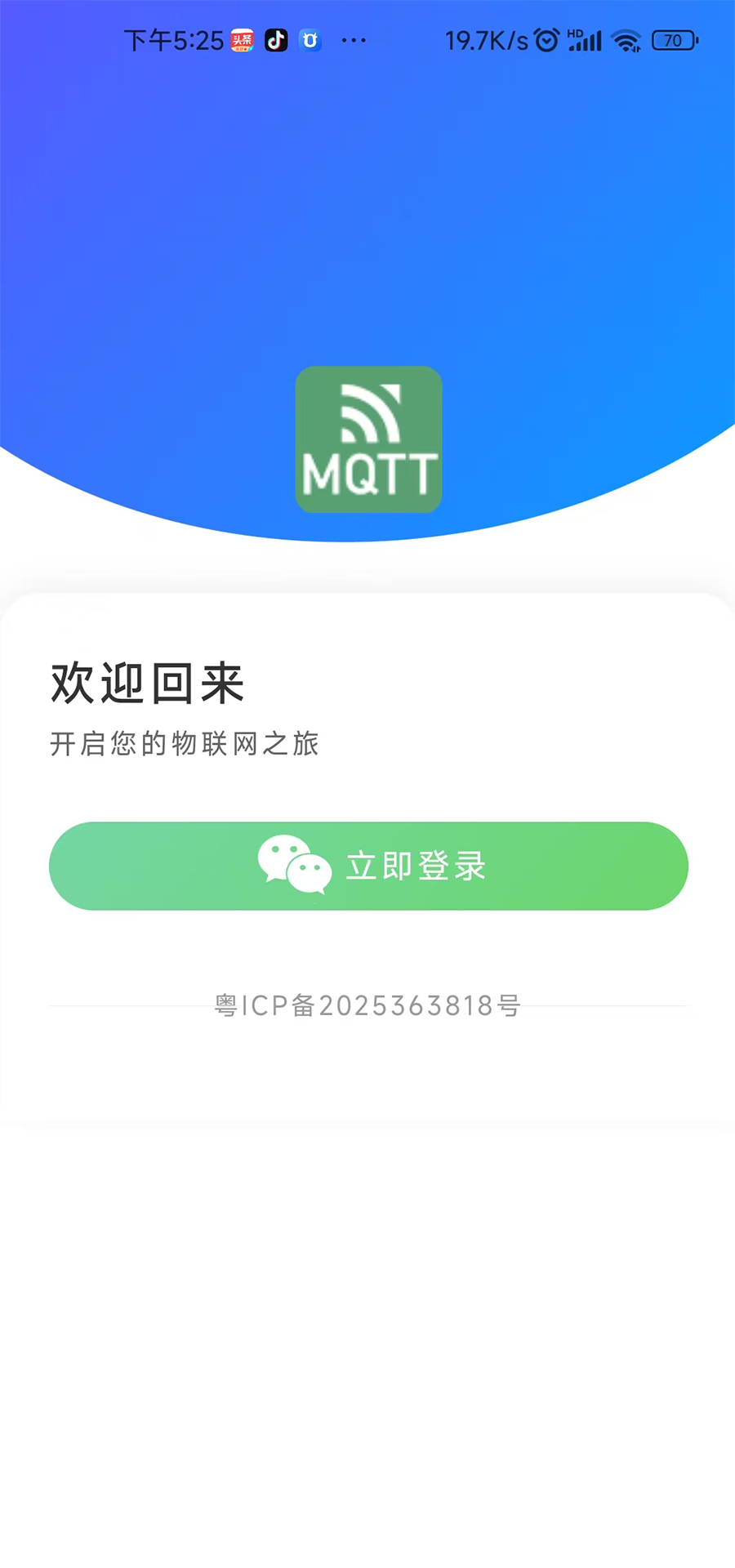Tap the MQTT app logo
This screenshot has width=735, height=1568.
coord(368,441)
